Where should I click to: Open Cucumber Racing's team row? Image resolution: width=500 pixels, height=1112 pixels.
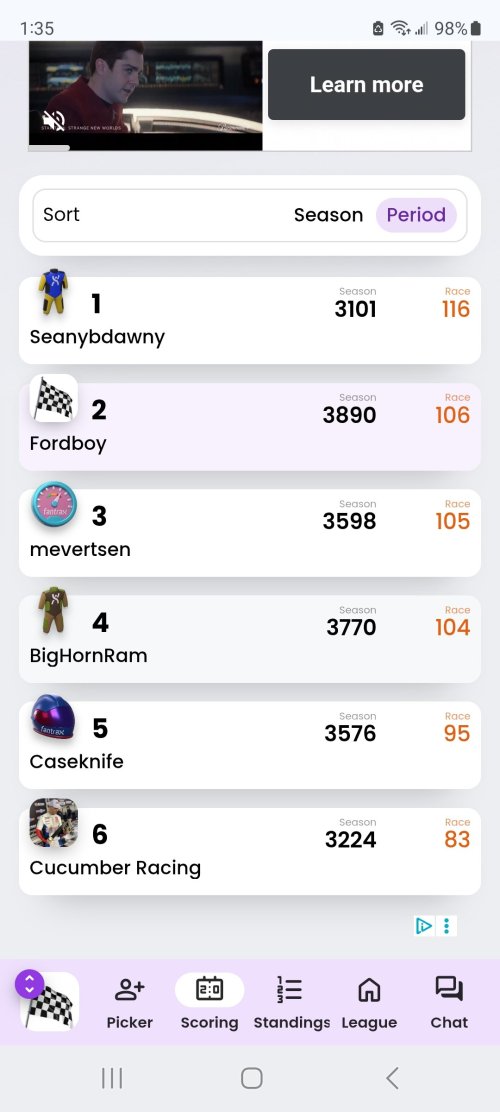coord(250,851)
